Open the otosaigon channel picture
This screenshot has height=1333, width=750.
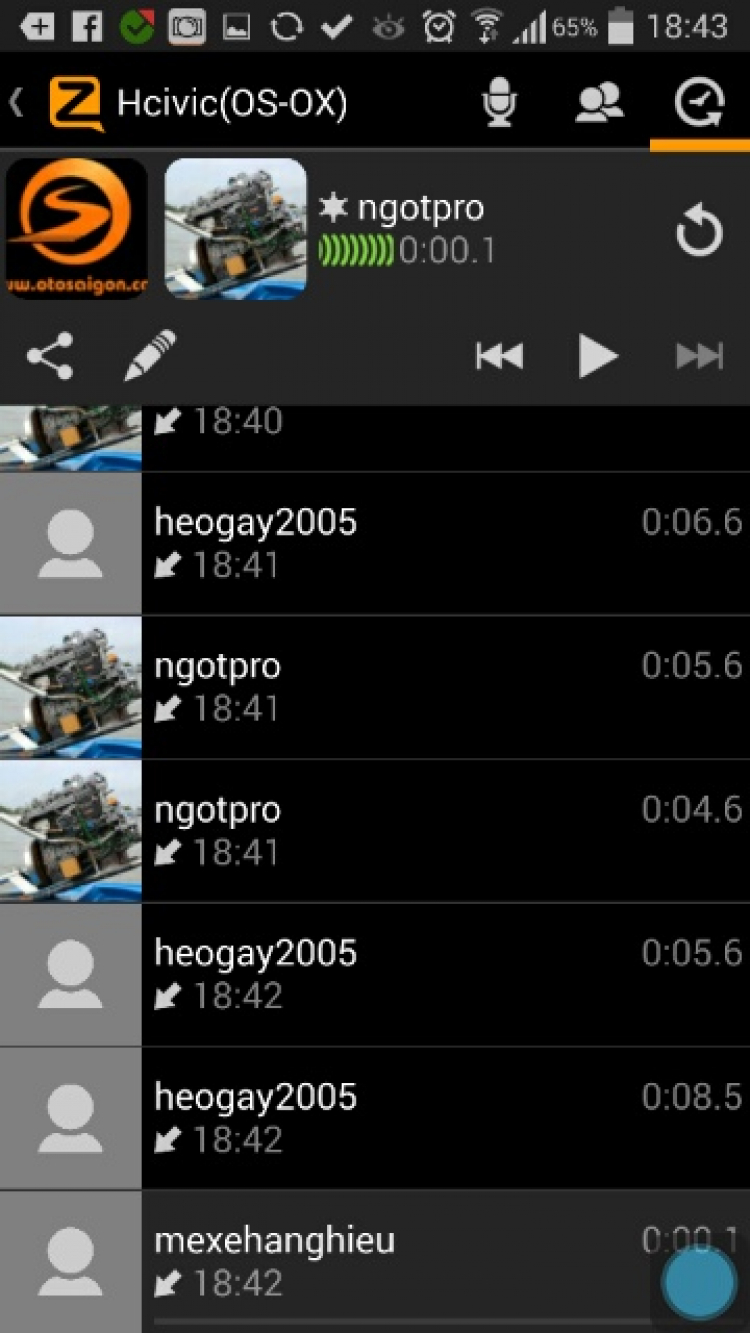click(76, 229)
